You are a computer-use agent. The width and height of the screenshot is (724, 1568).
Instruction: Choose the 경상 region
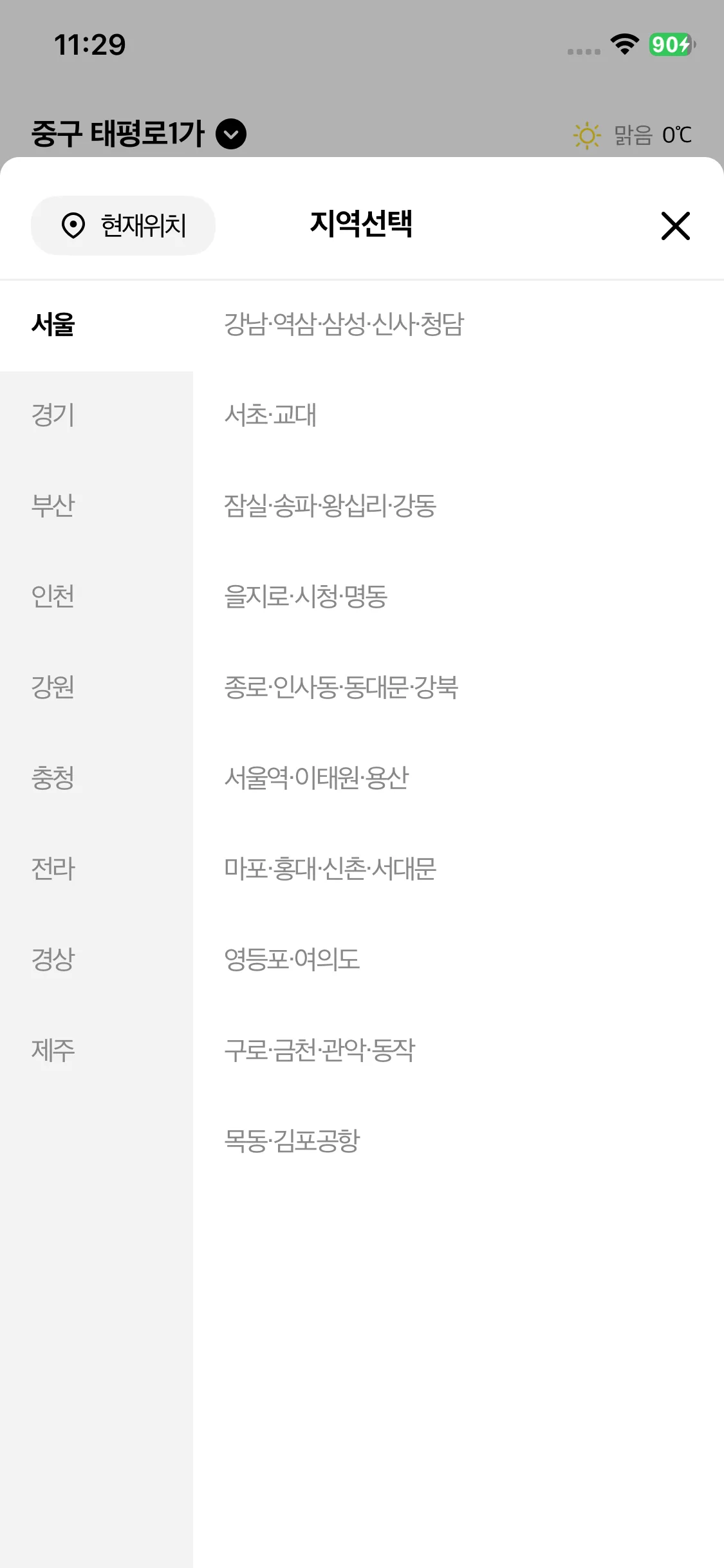pyautogui.click(x=97, y=959)
